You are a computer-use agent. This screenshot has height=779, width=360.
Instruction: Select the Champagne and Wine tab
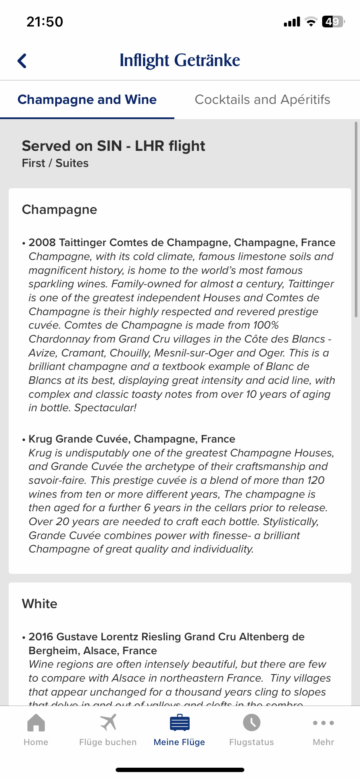87,99
